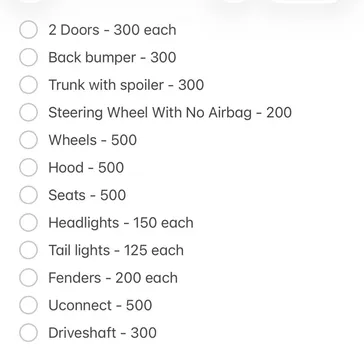Image resolution: width=364 pixels, height=360 pixels.
Task: Check off the Driveshaft item
Action: 28,333
